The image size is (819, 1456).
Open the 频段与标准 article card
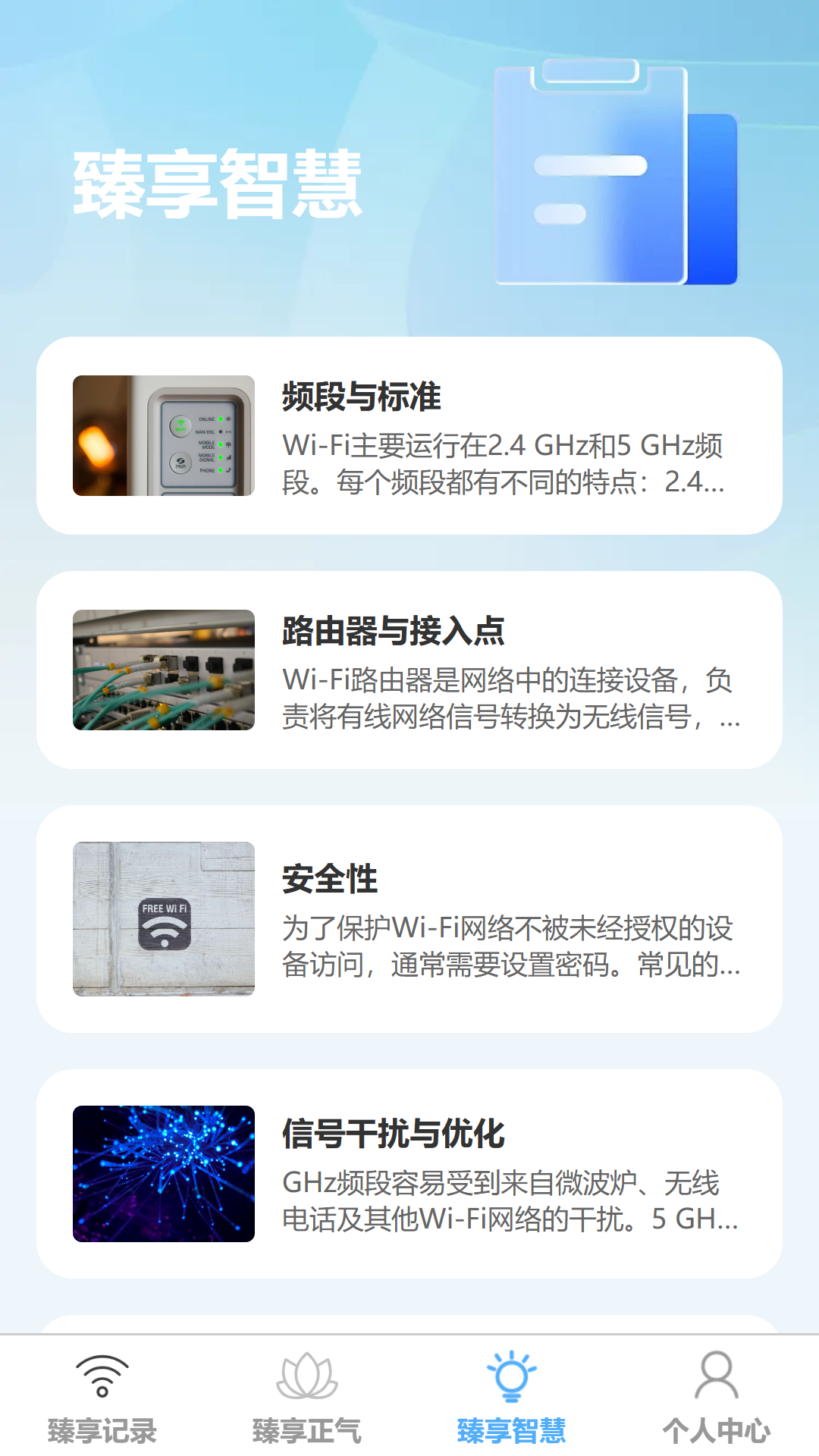(x=409, y=436)
